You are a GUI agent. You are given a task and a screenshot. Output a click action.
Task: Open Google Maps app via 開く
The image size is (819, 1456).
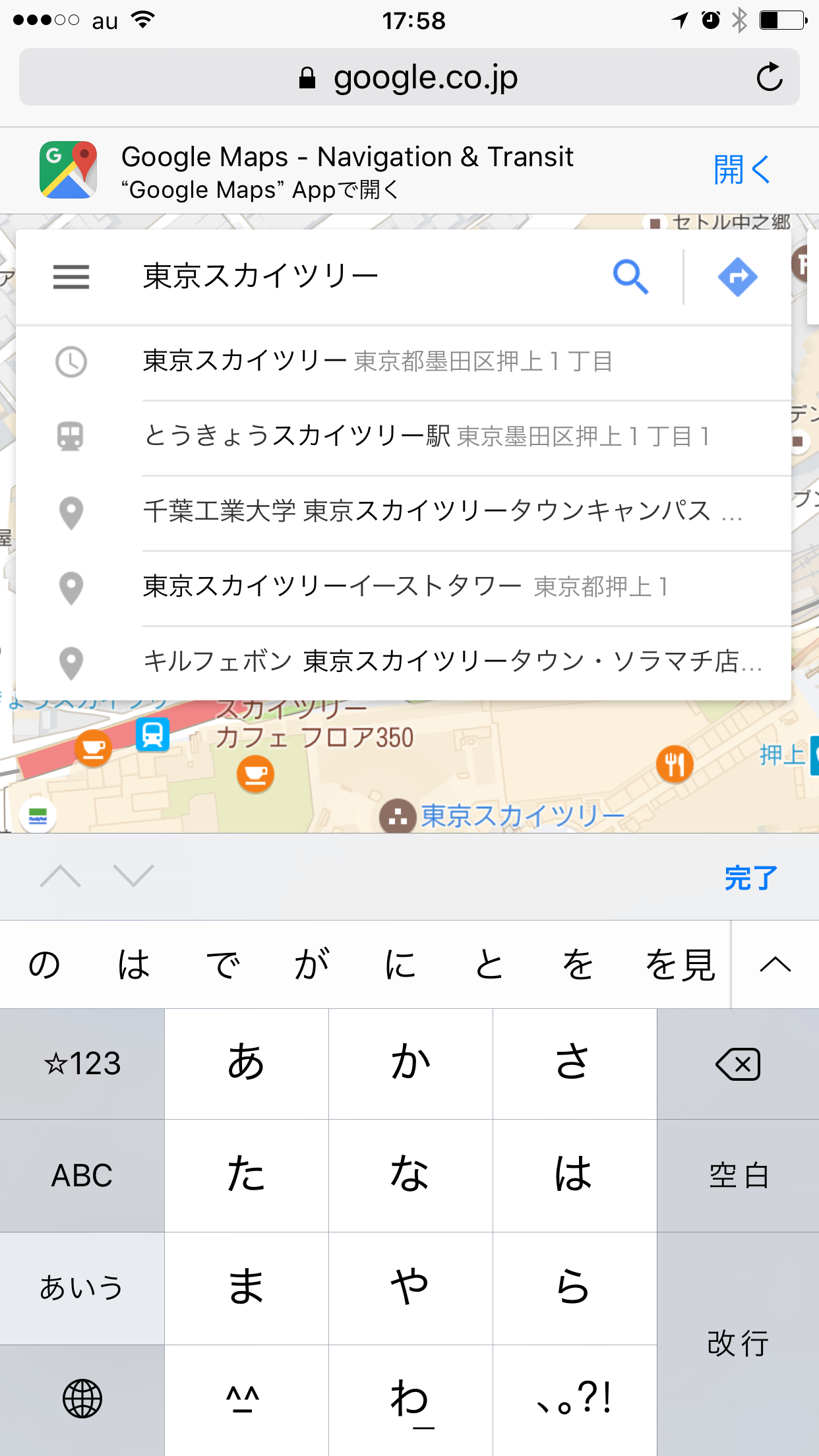pos(741,169)
